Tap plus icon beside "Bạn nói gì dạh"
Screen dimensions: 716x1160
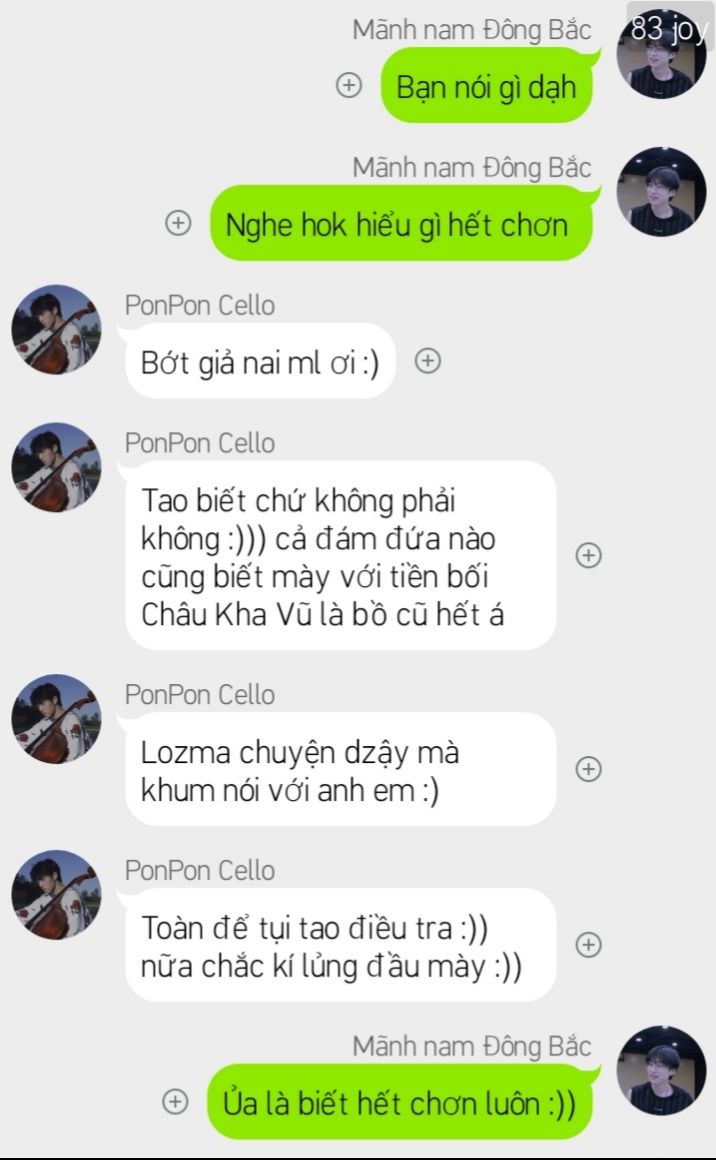pyautogui.click(x=348, y=86)
